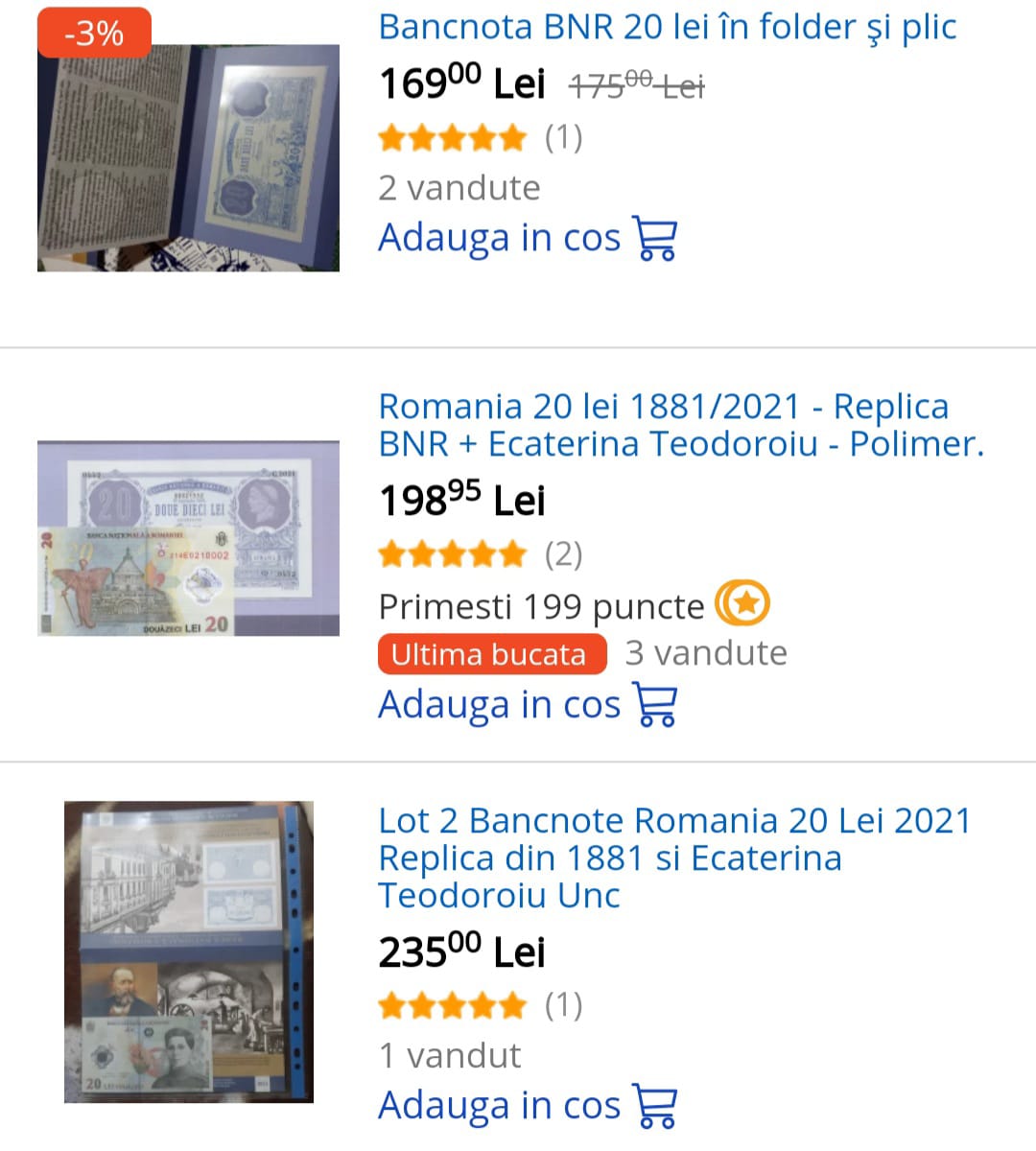The image size is (1036, 1151).
Task: Add the 198.95 Lei banknote set to cart
Action: tap(527, 705)
